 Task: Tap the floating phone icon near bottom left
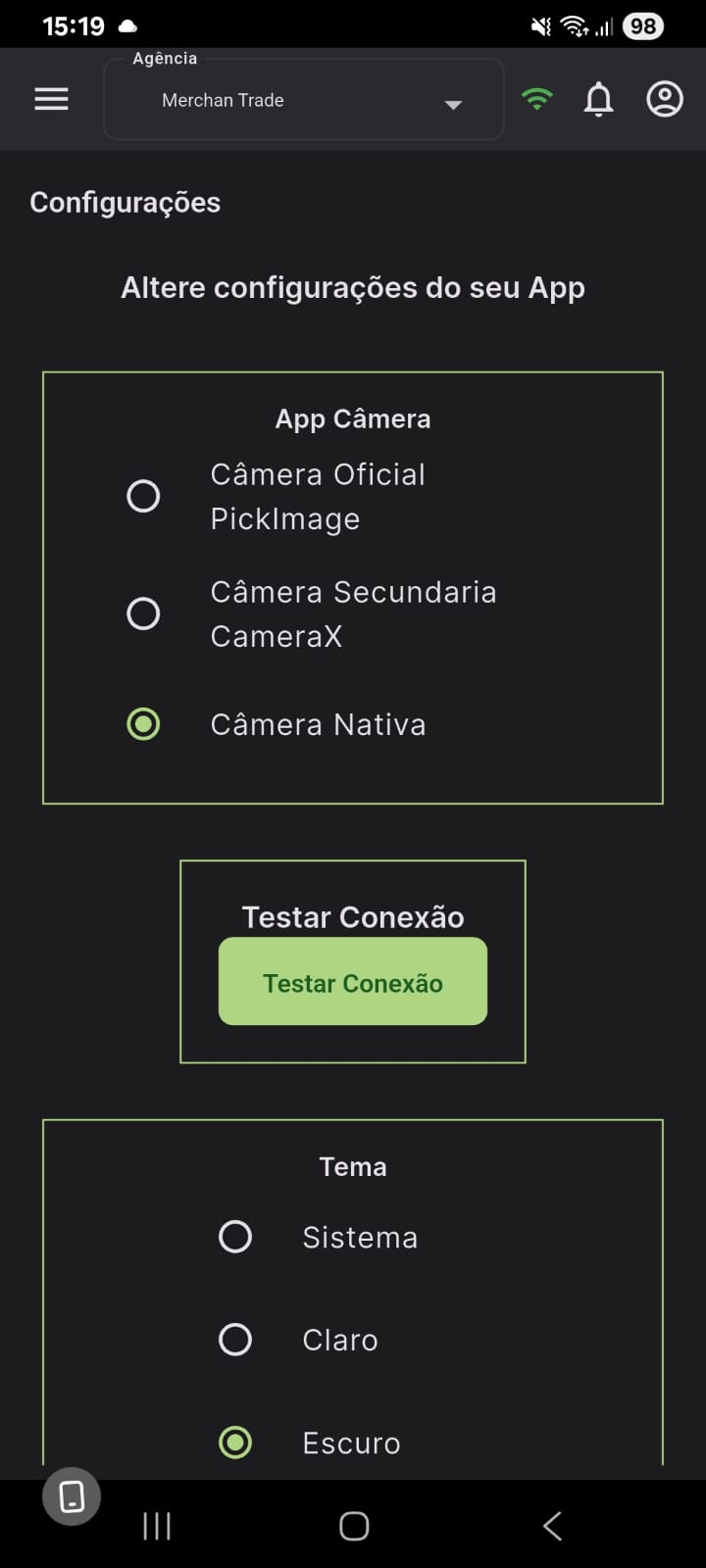click(71, 1496)
